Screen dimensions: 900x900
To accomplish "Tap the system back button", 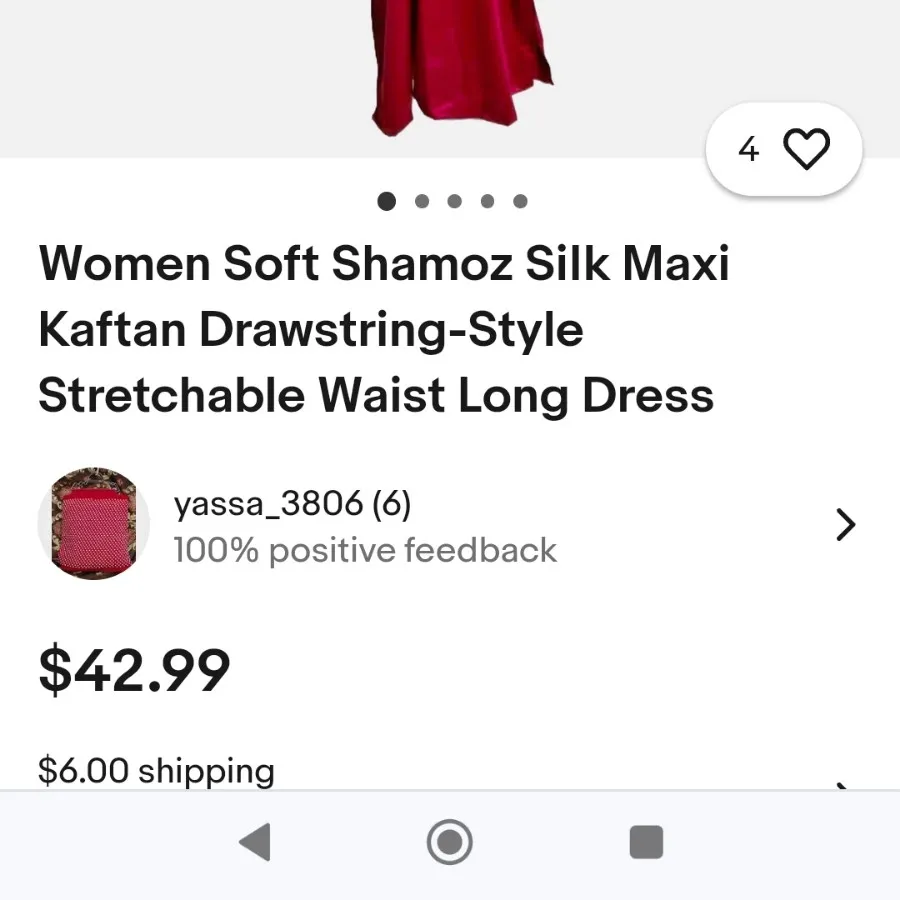I will pos(255,843).
